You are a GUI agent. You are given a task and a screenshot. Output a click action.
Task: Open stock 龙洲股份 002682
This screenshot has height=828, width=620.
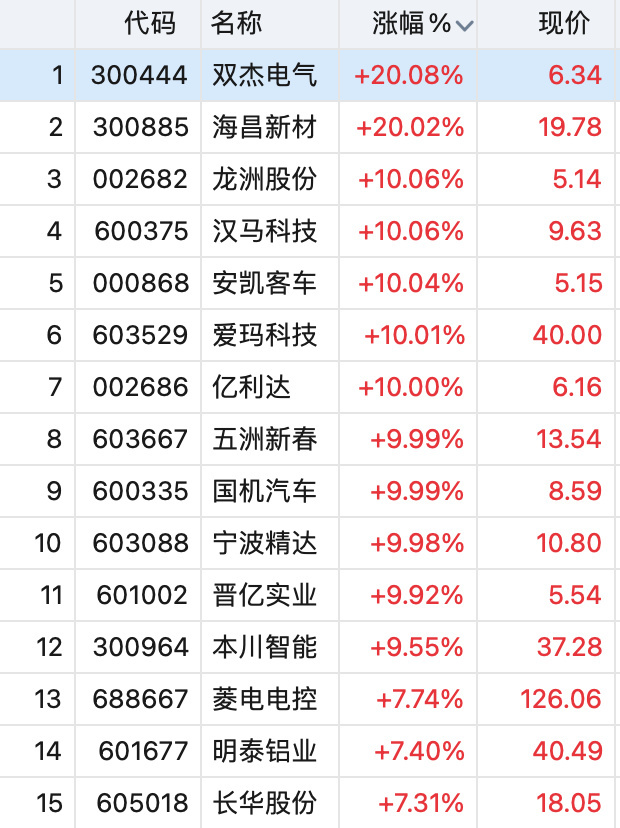tap(265, 179)
